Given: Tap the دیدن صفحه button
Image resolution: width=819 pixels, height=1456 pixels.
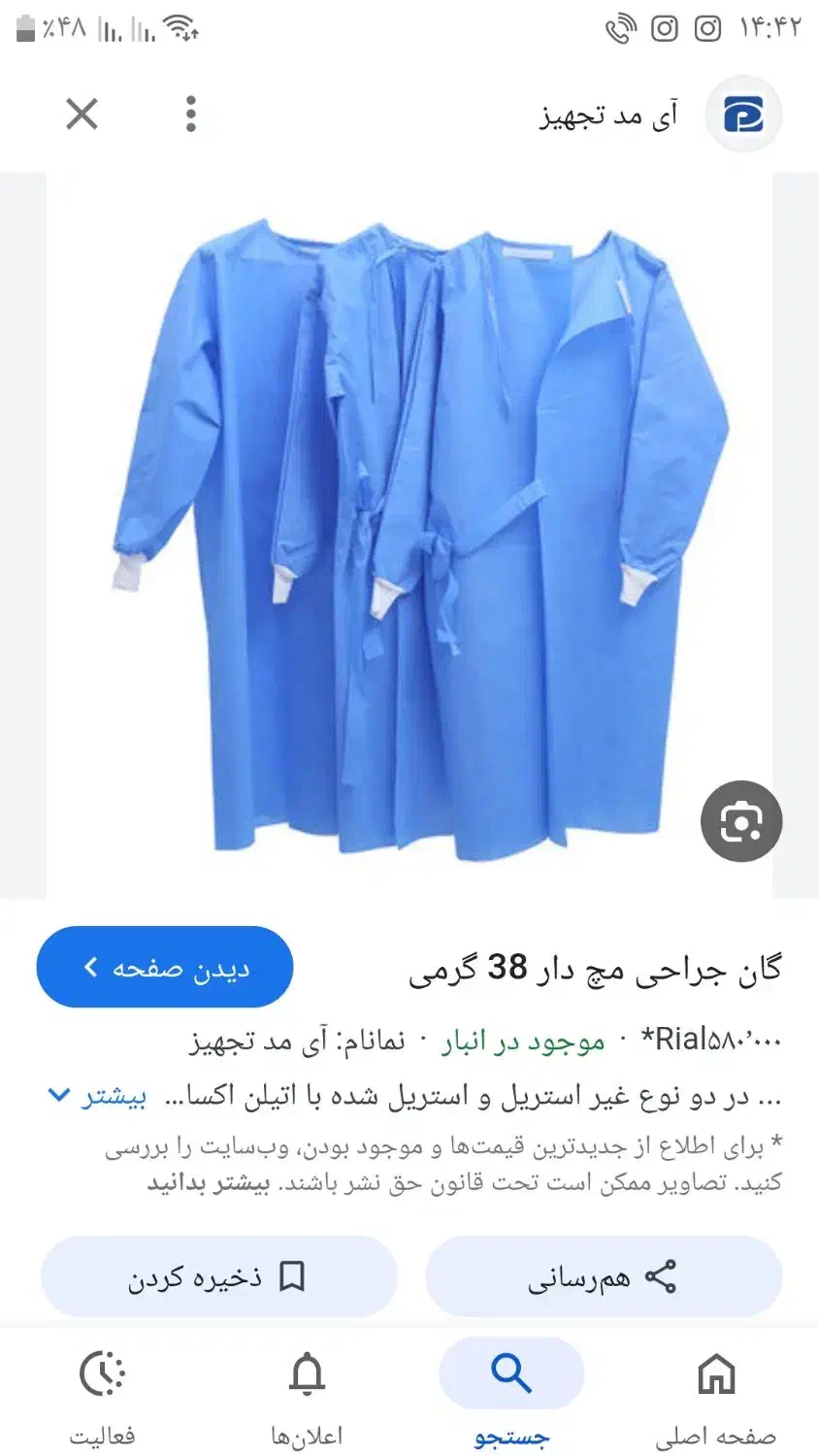Looking at the screenshot, I should click(x=165, y=967).
